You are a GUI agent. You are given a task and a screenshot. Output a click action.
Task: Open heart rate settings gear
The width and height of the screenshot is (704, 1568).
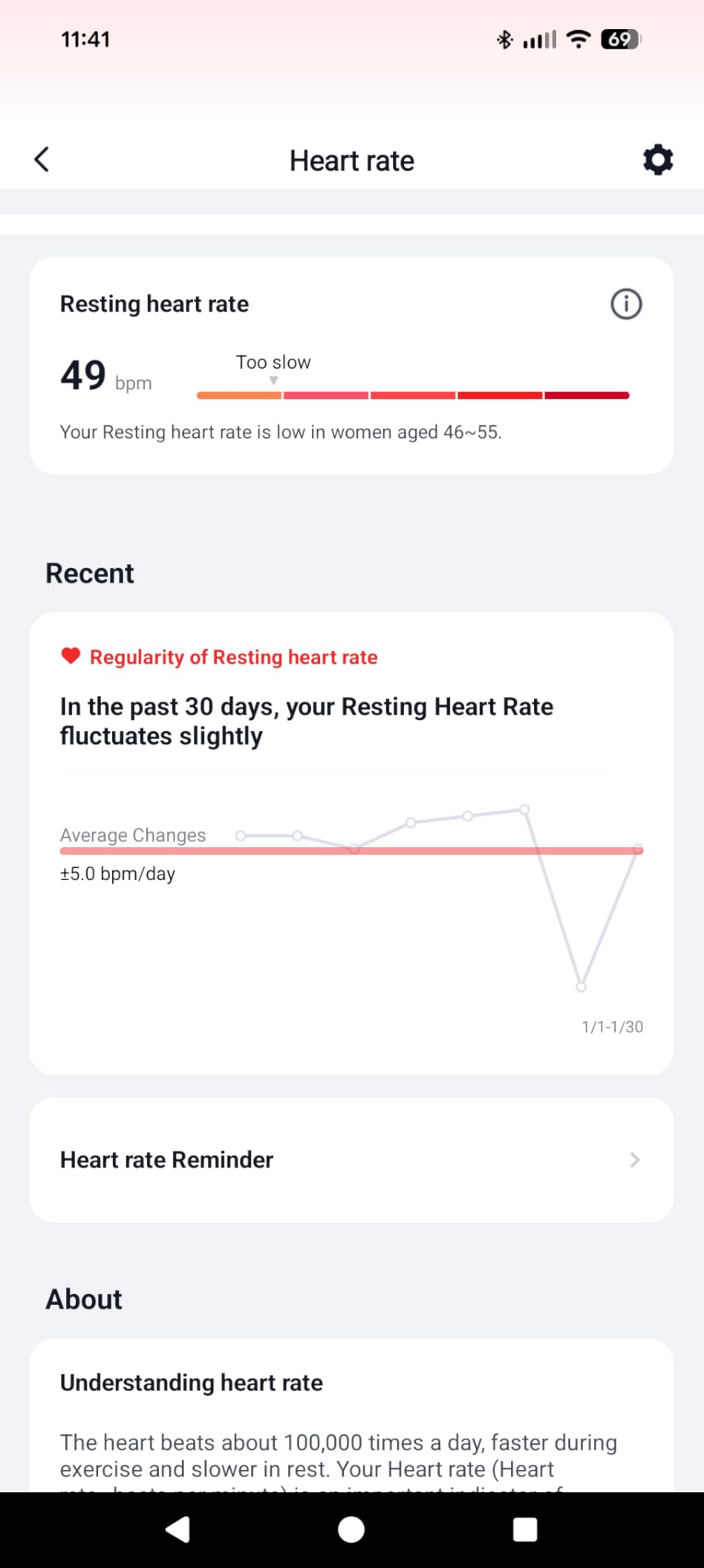click(x=657, y=160)
